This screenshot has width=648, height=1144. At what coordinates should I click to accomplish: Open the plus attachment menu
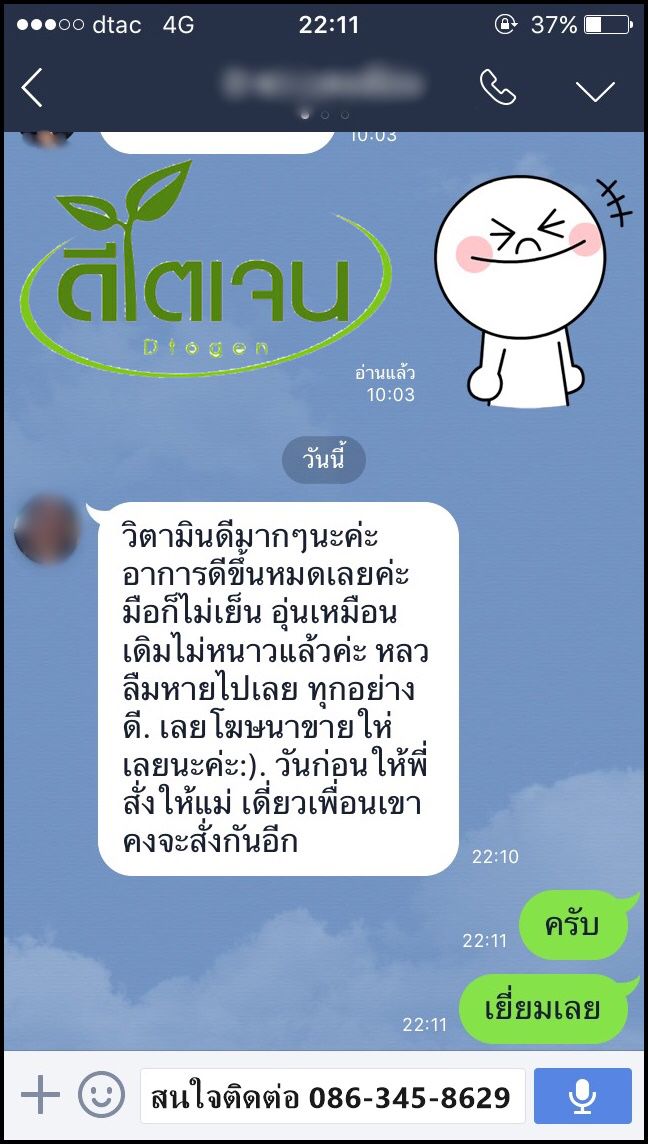[x=40, y=1095]
